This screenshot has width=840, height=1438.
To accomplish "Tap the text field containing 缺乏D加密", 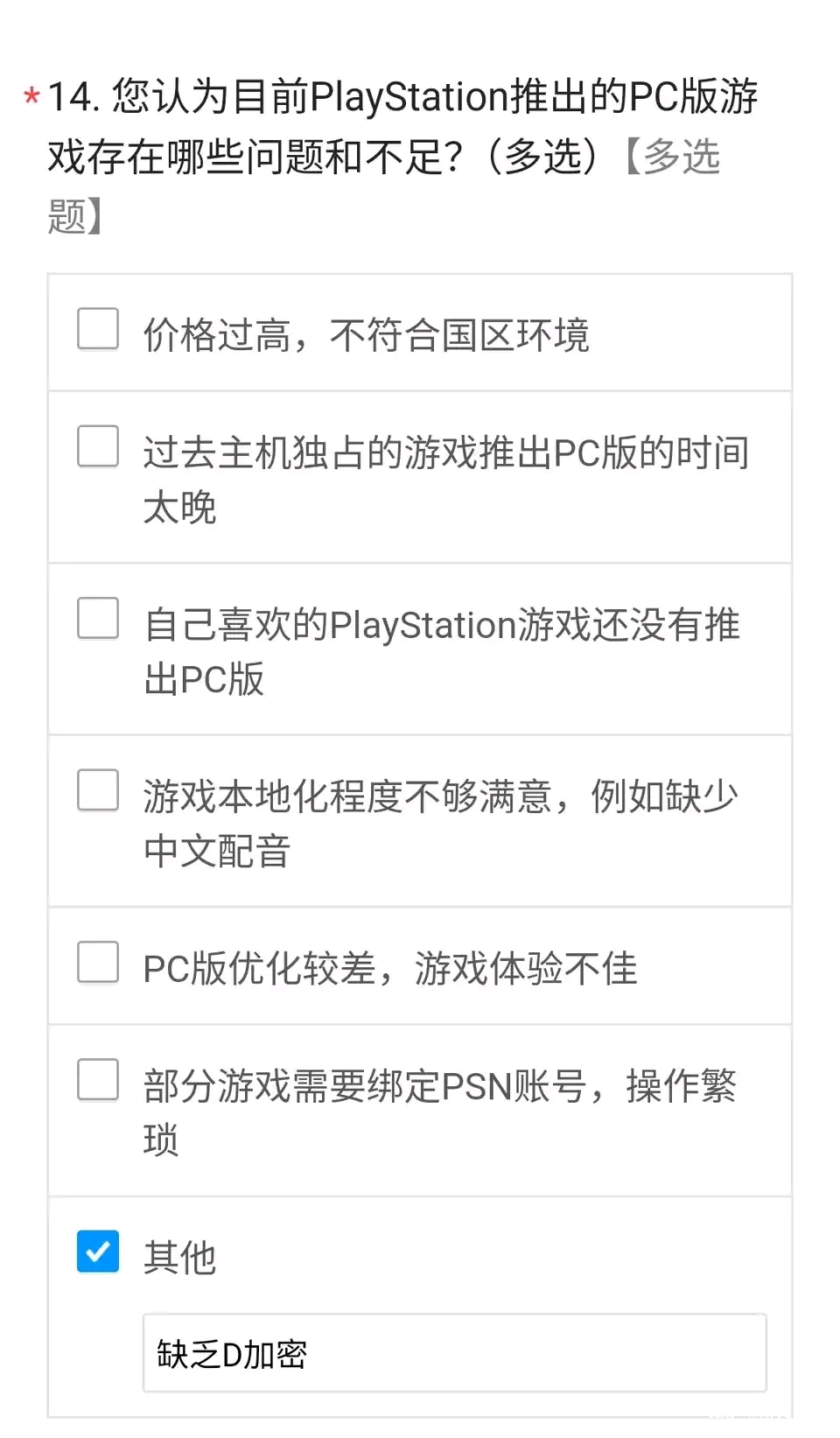I will point(455,1353).
